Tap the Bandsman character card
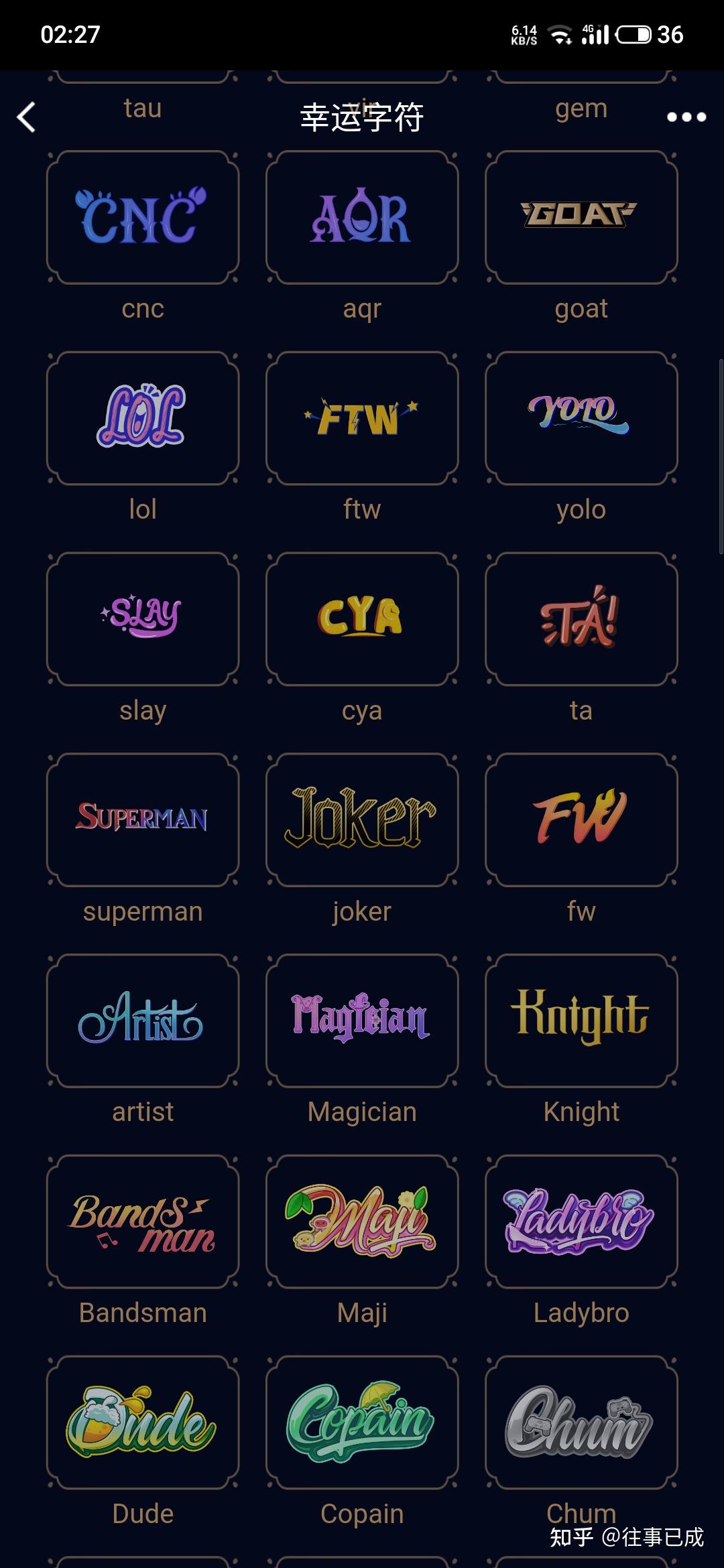 coord(143,1221)
